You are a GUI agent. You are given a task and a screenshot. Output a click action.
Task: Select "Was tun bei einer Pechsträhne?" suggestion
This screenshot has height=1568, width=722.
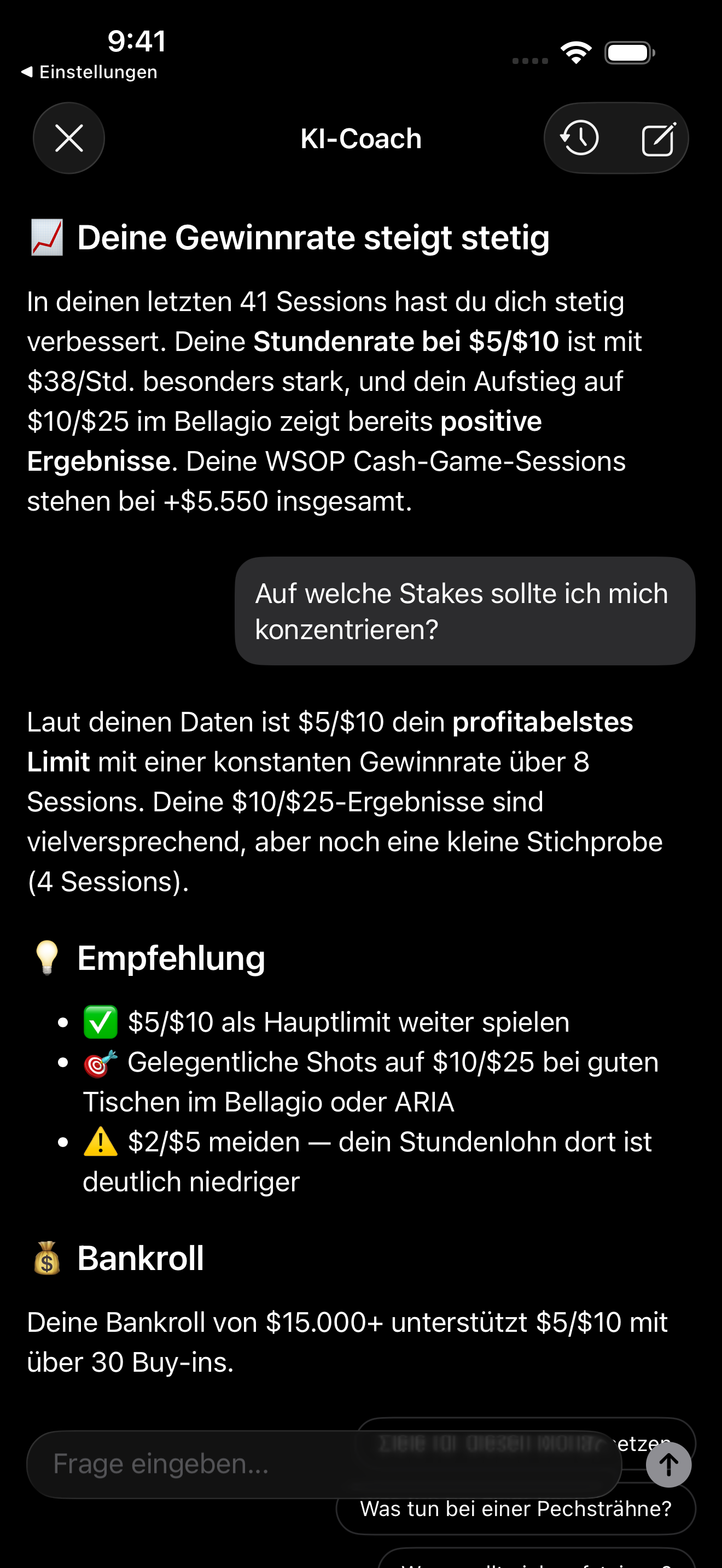(515, 1510)
